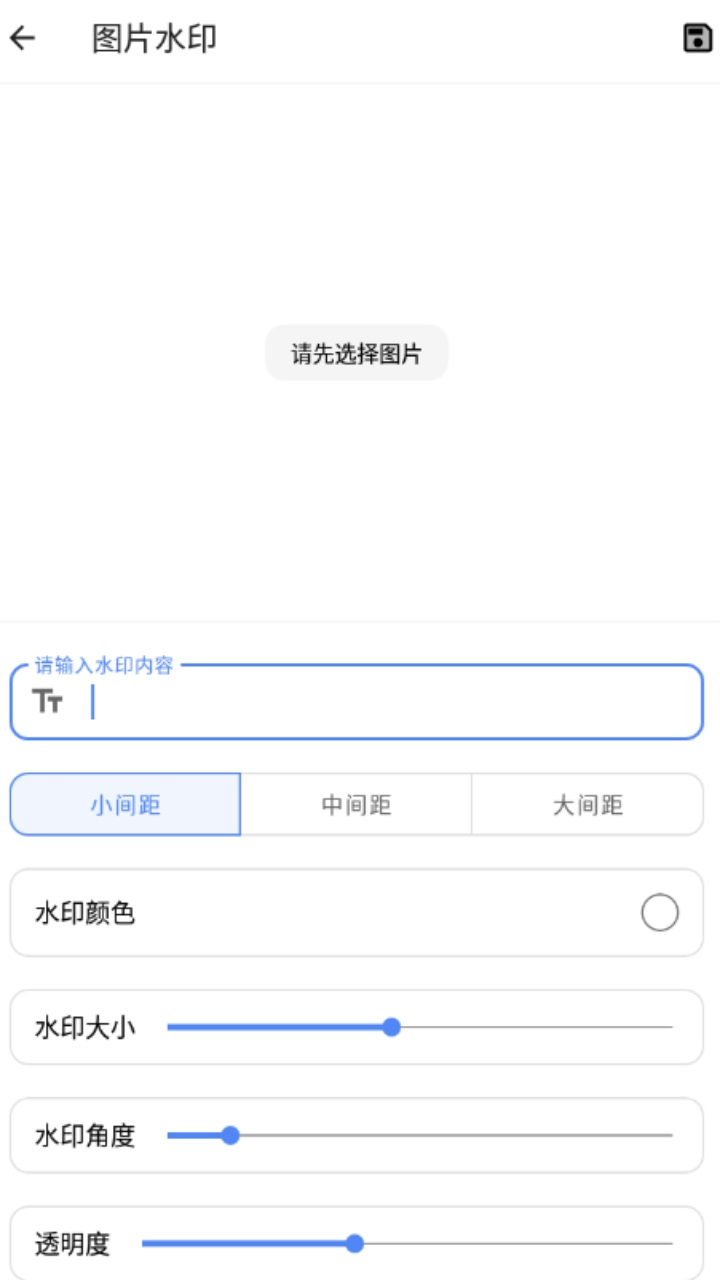720x1280 pixels.
Task: Tap the text style icon beside watermark input
Action: 46,703
